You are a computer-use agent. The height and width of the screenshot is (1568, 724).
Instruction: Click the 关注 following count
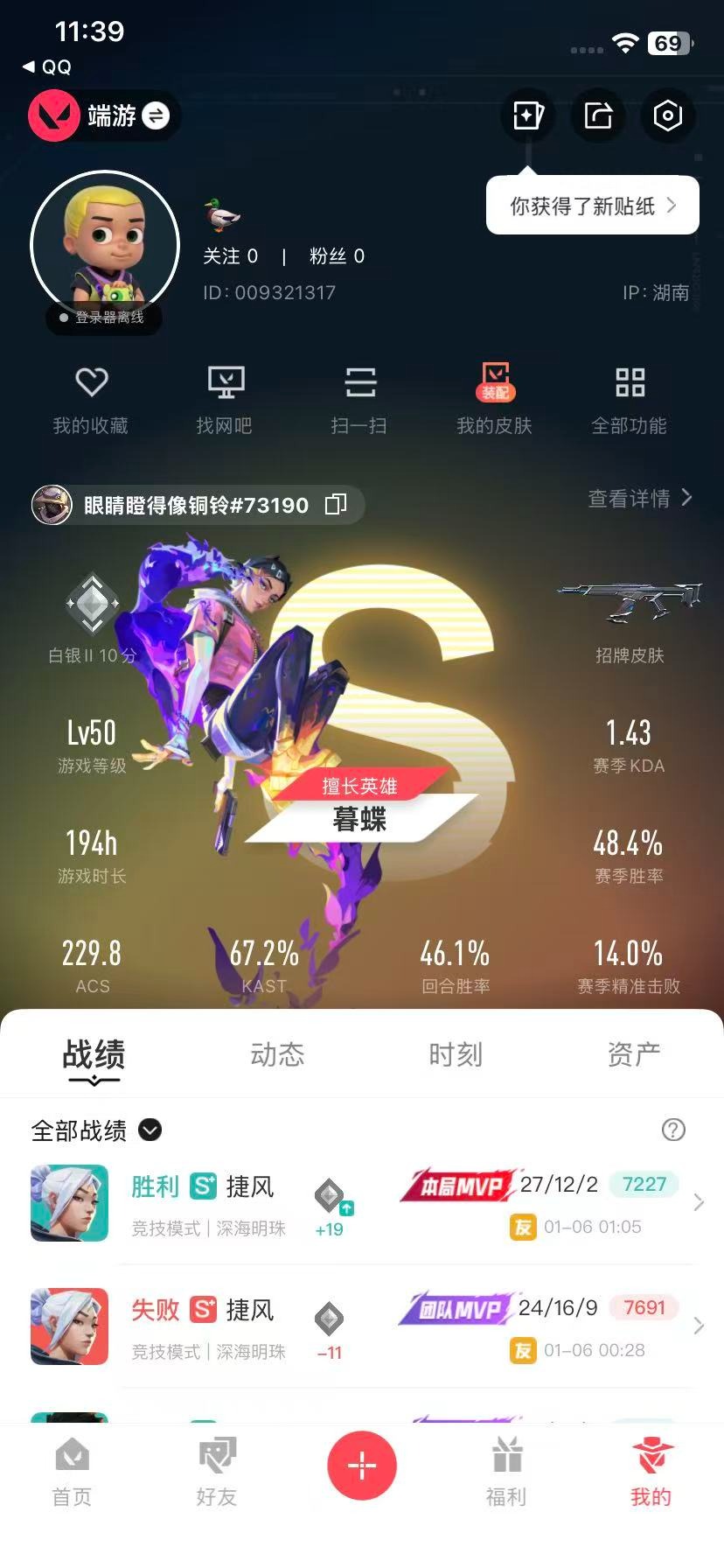(232, 256)
